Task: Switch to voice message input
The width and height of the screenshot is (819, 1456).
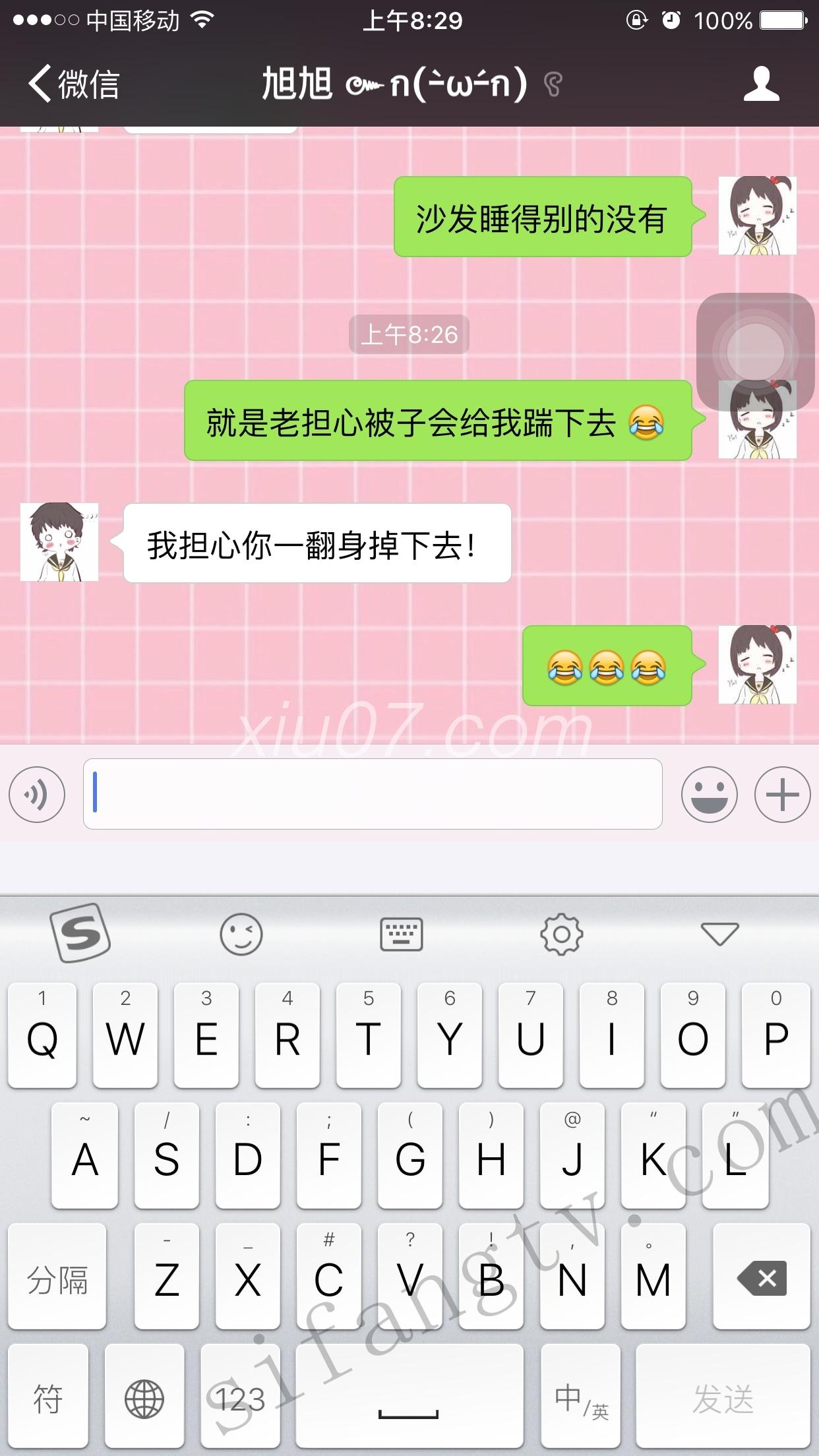Action: tap(37, 795)
